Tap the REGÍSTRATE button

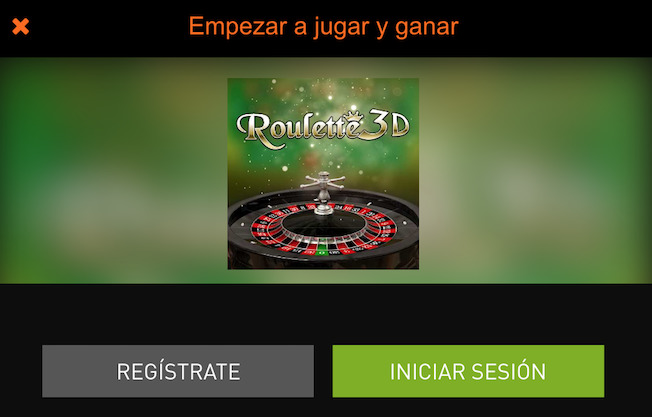pos(178,372)
